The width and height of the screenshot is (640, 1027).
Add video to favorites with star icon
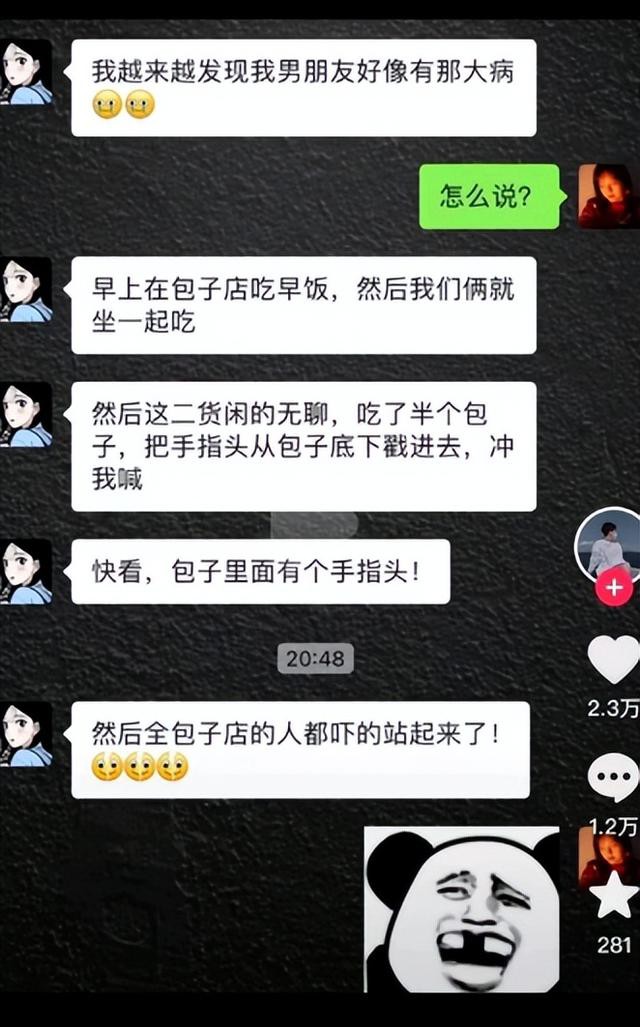click(613, 897)
